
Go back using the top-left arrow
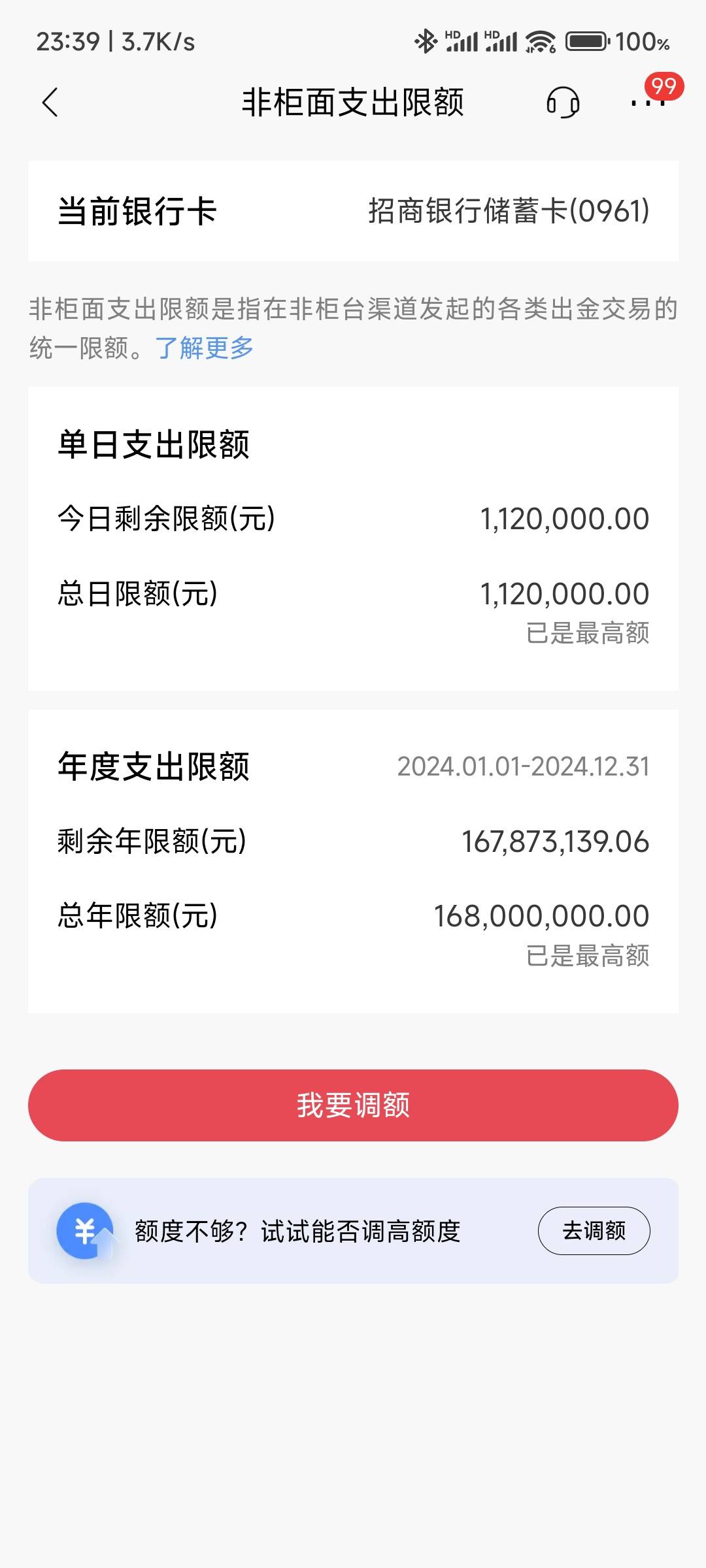coord(50,103)
